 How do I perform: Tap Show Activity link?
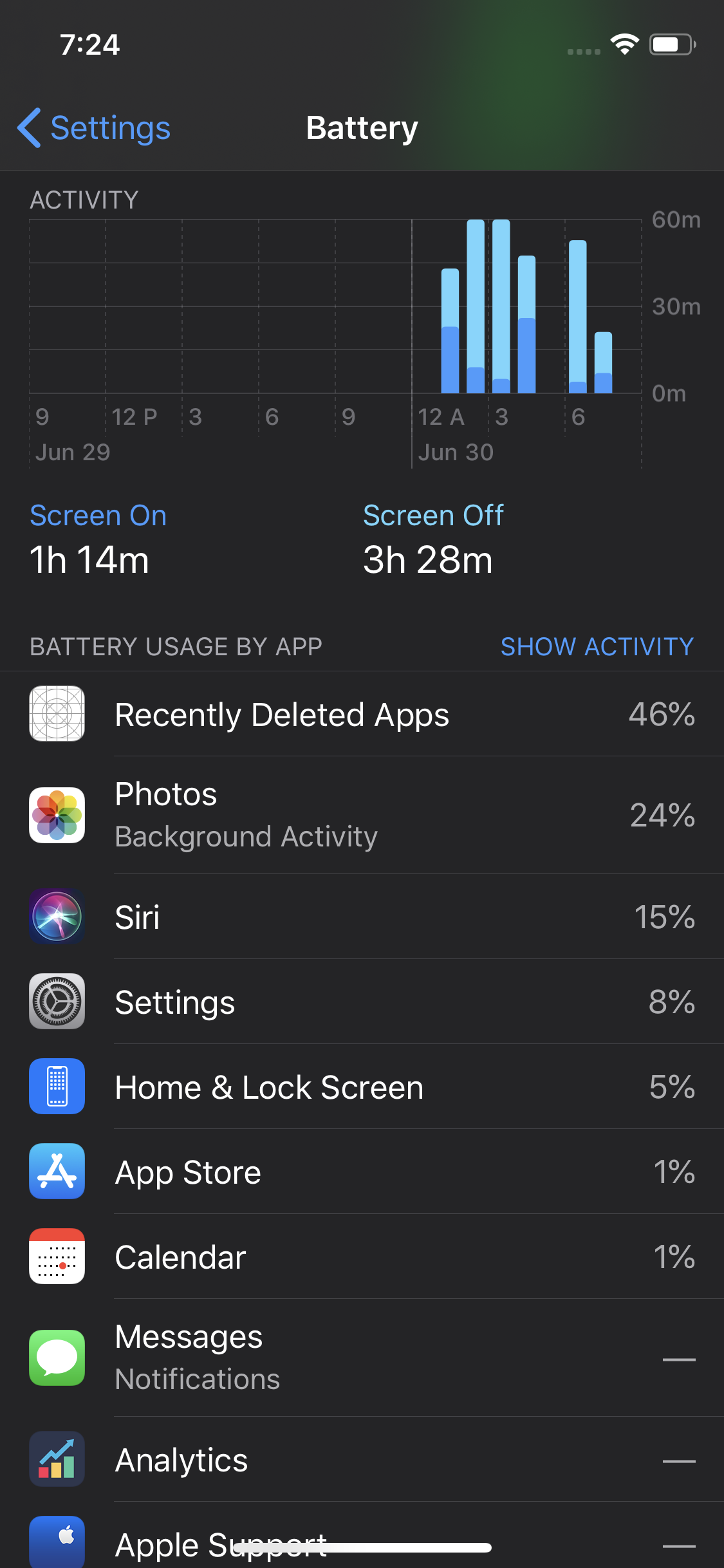(x=597, y=647)
